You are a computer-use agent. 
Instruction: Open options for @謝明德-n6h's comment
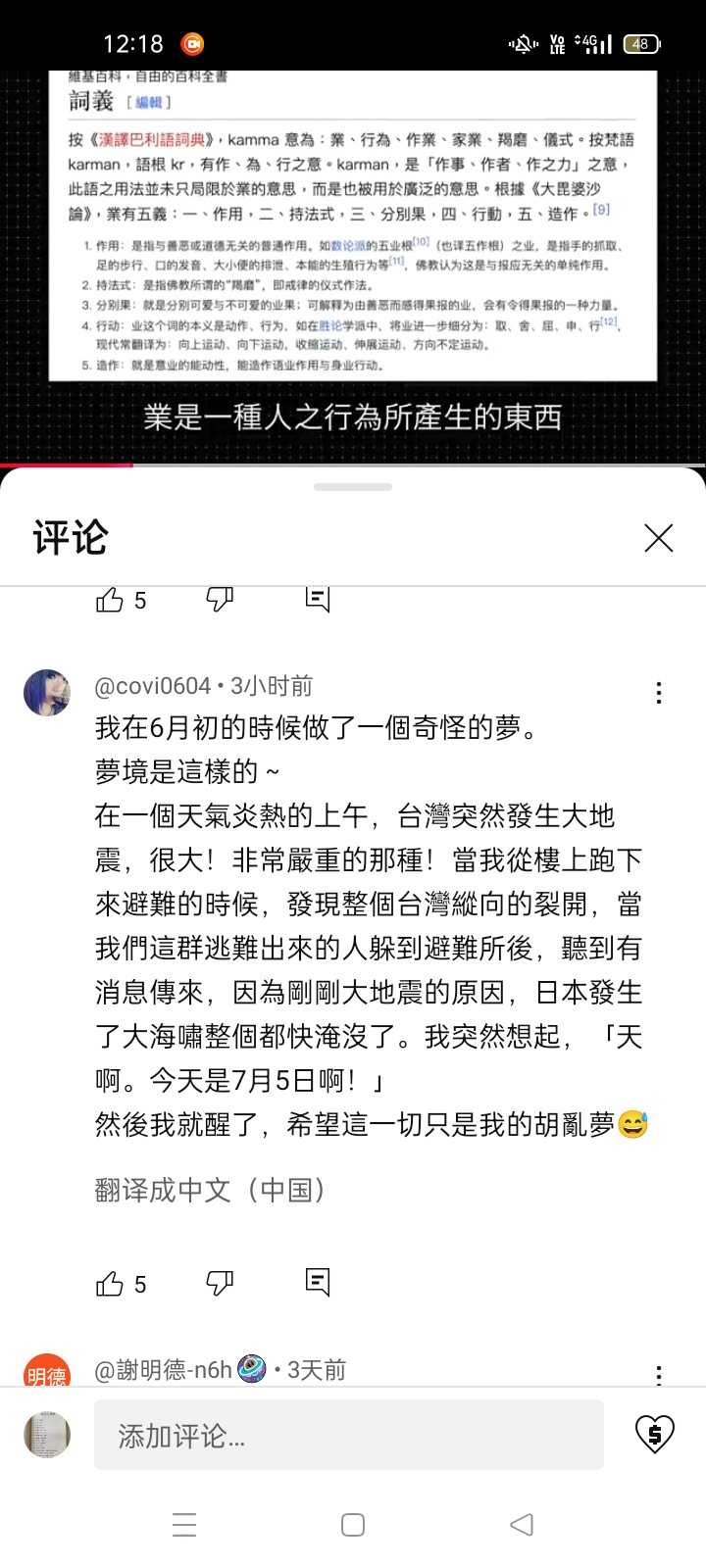coord(658,1374)
